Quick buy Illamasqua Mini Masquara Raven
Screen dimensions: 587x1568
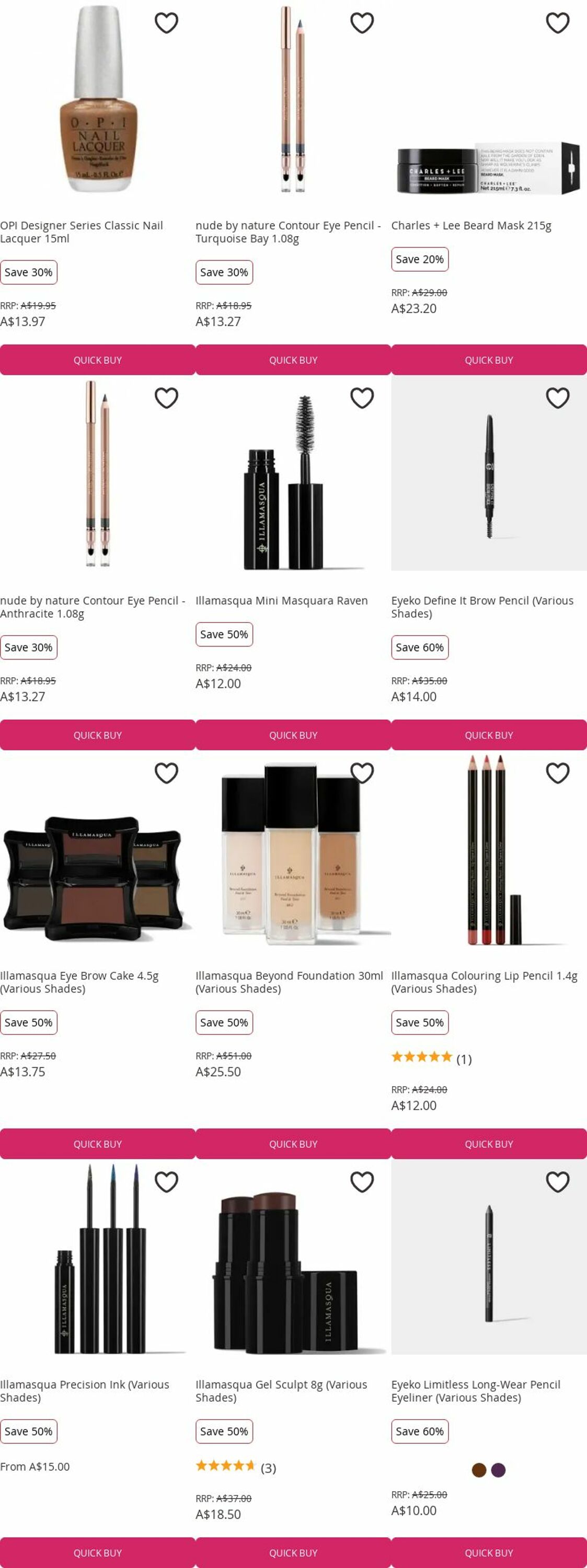pos(293,735)
